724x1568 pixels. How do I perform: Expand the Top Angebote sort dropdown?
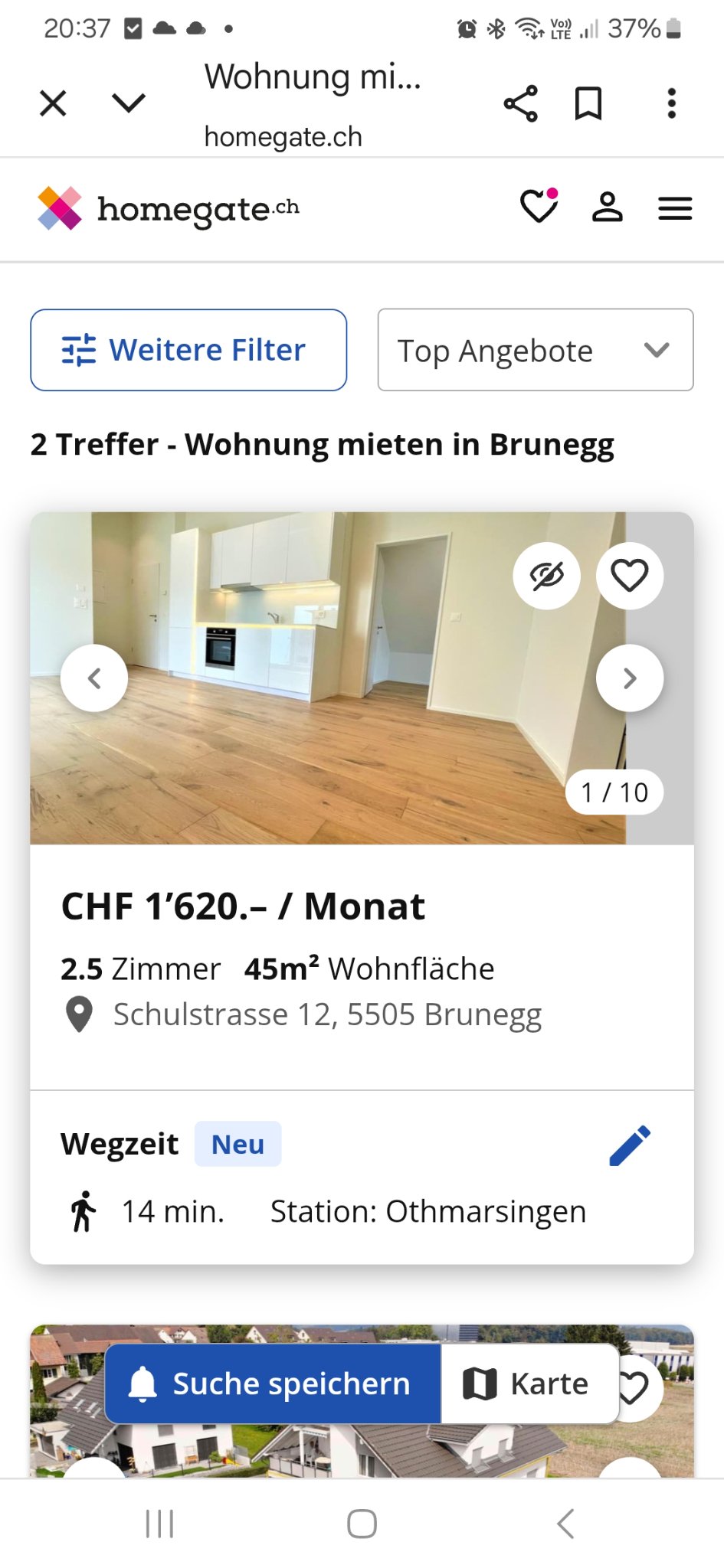click(536, 350)
